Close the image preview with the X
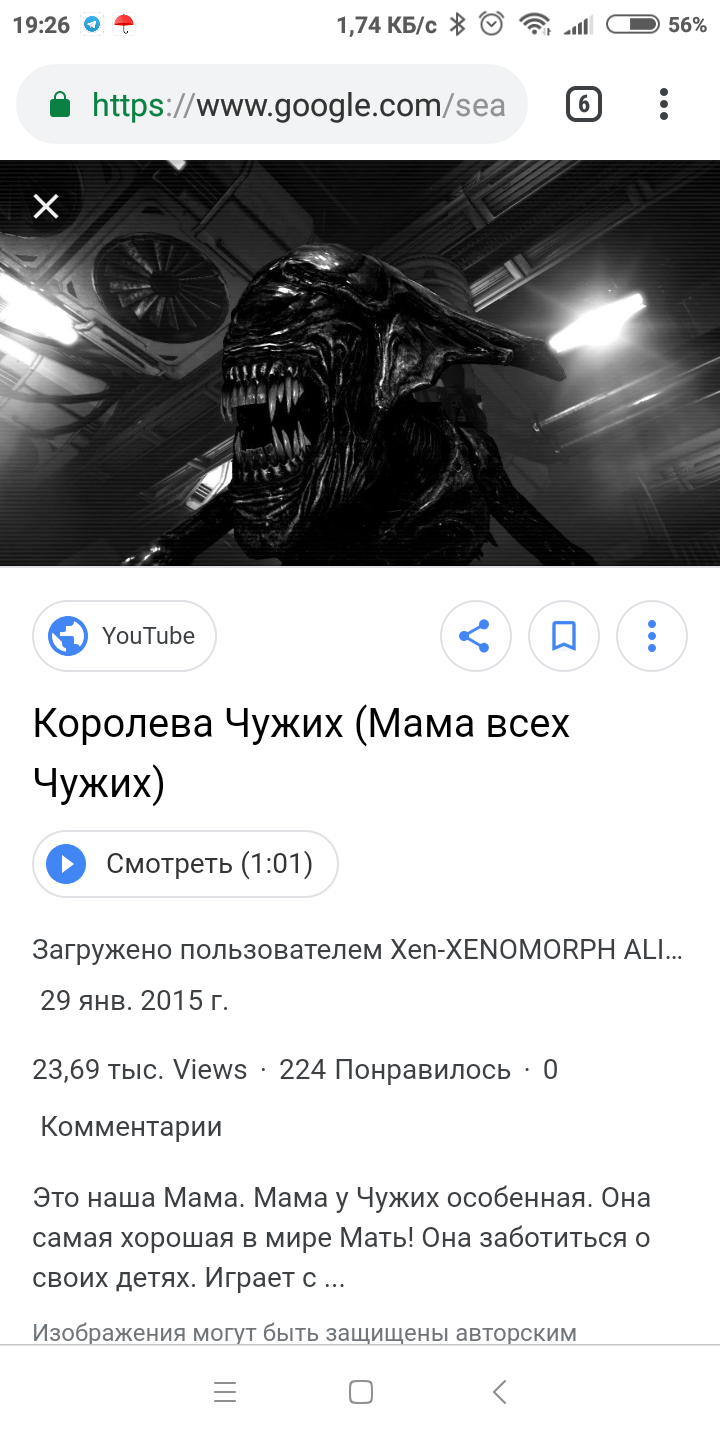Screen dimensions: 720x1440 (46, 206)
